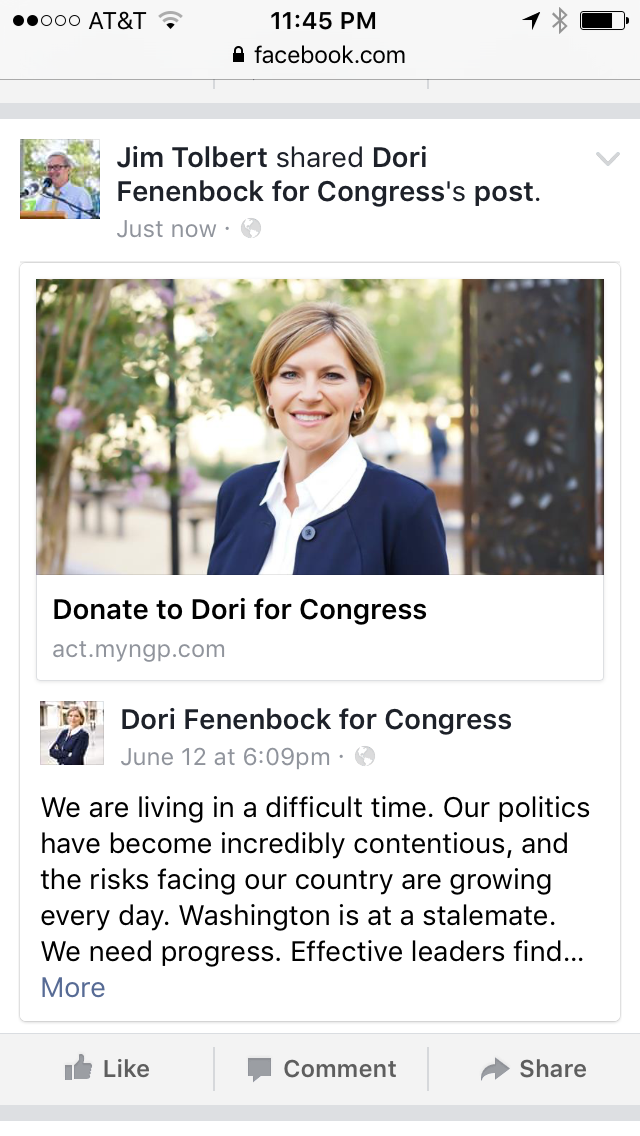Open Jim Tolbert's profile name link
This screenshot has height=1136, width=640.
click(192, 158)
